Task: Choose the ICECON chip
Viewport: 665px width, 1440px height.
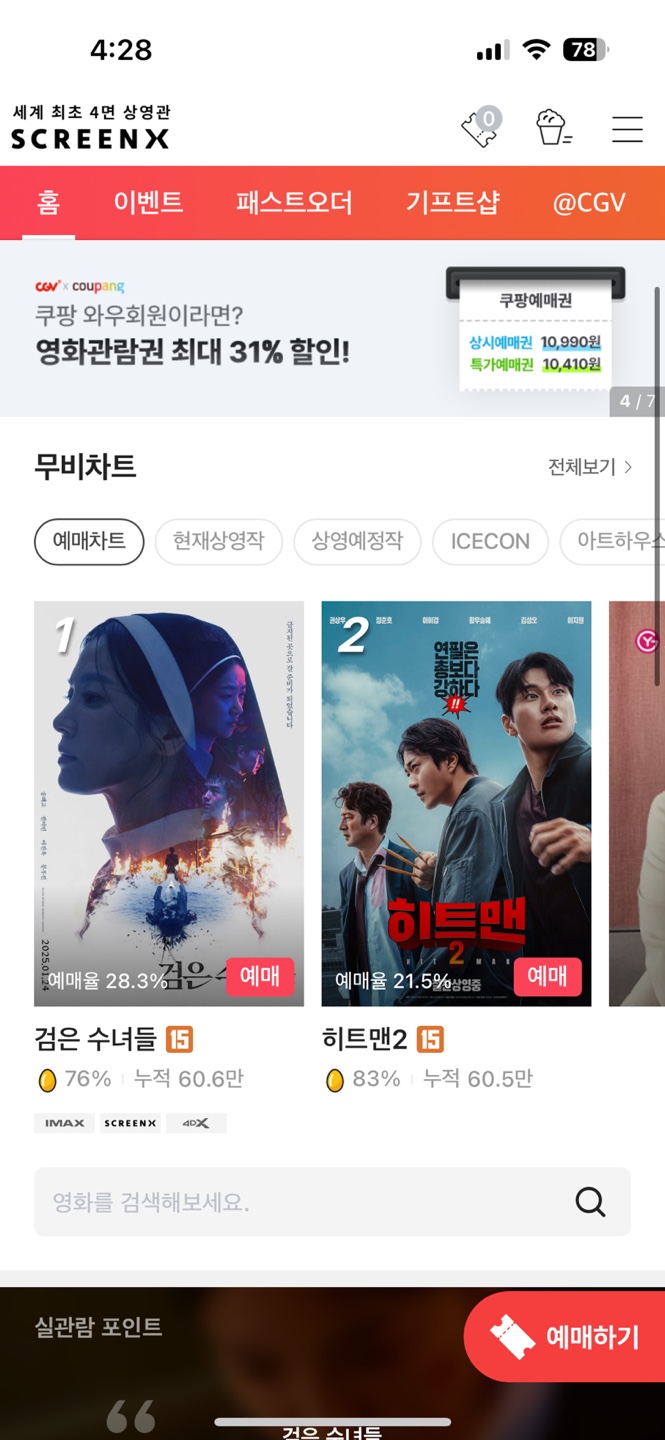Action: (490, 542)
